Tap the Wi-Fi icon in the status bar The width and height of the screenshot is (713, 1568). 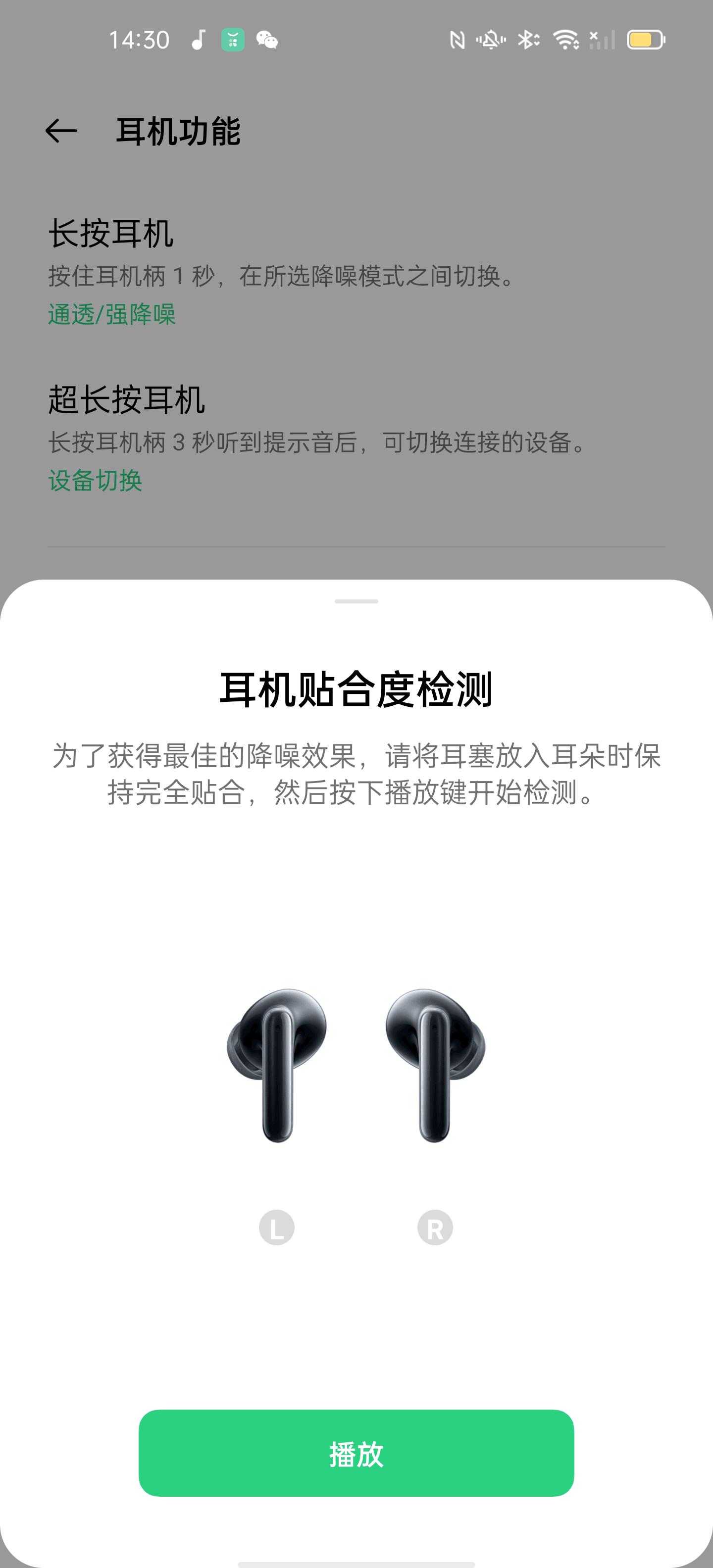coord(566,40)
